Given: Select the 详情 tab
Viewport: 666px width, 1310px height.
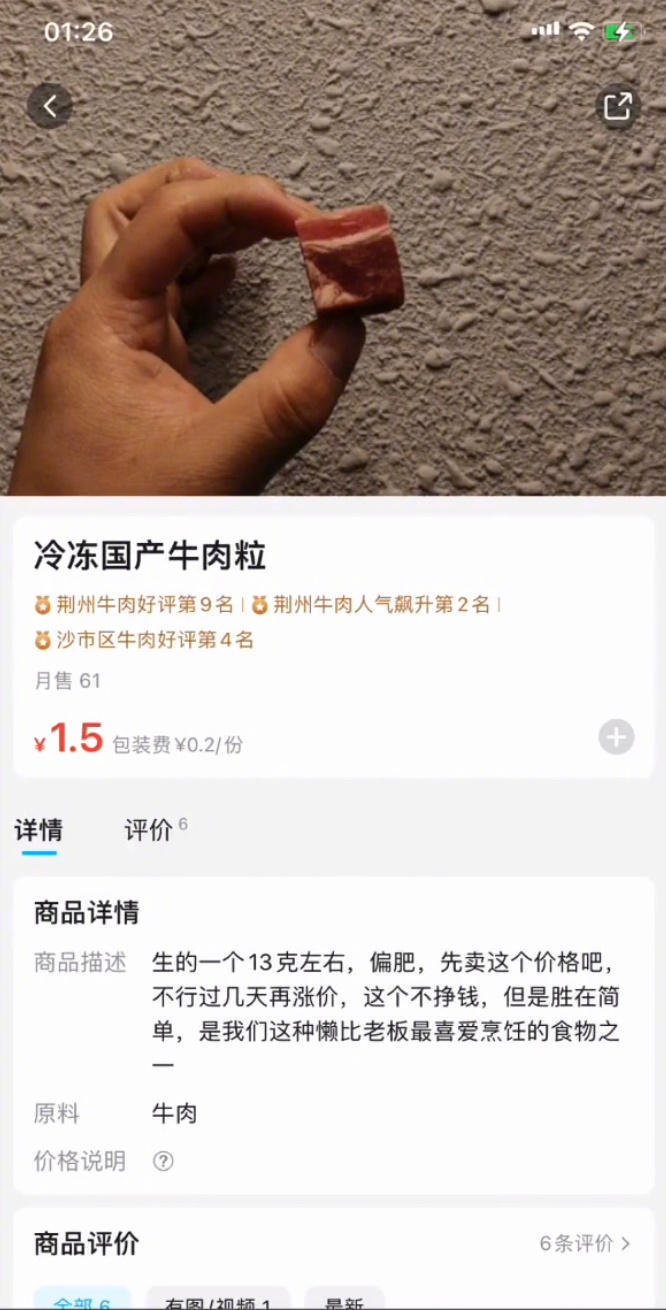Looking at the screenshot, I should [39, 830].
